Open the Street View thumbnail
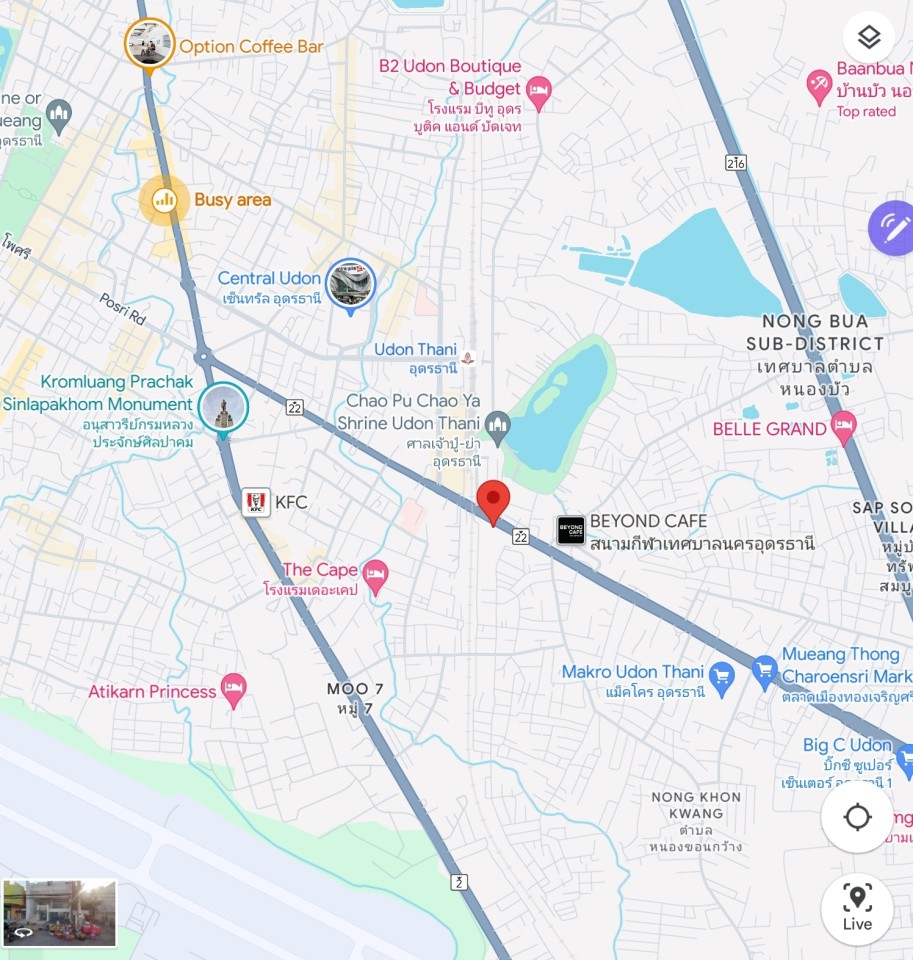913x960 pixels. 60,912
